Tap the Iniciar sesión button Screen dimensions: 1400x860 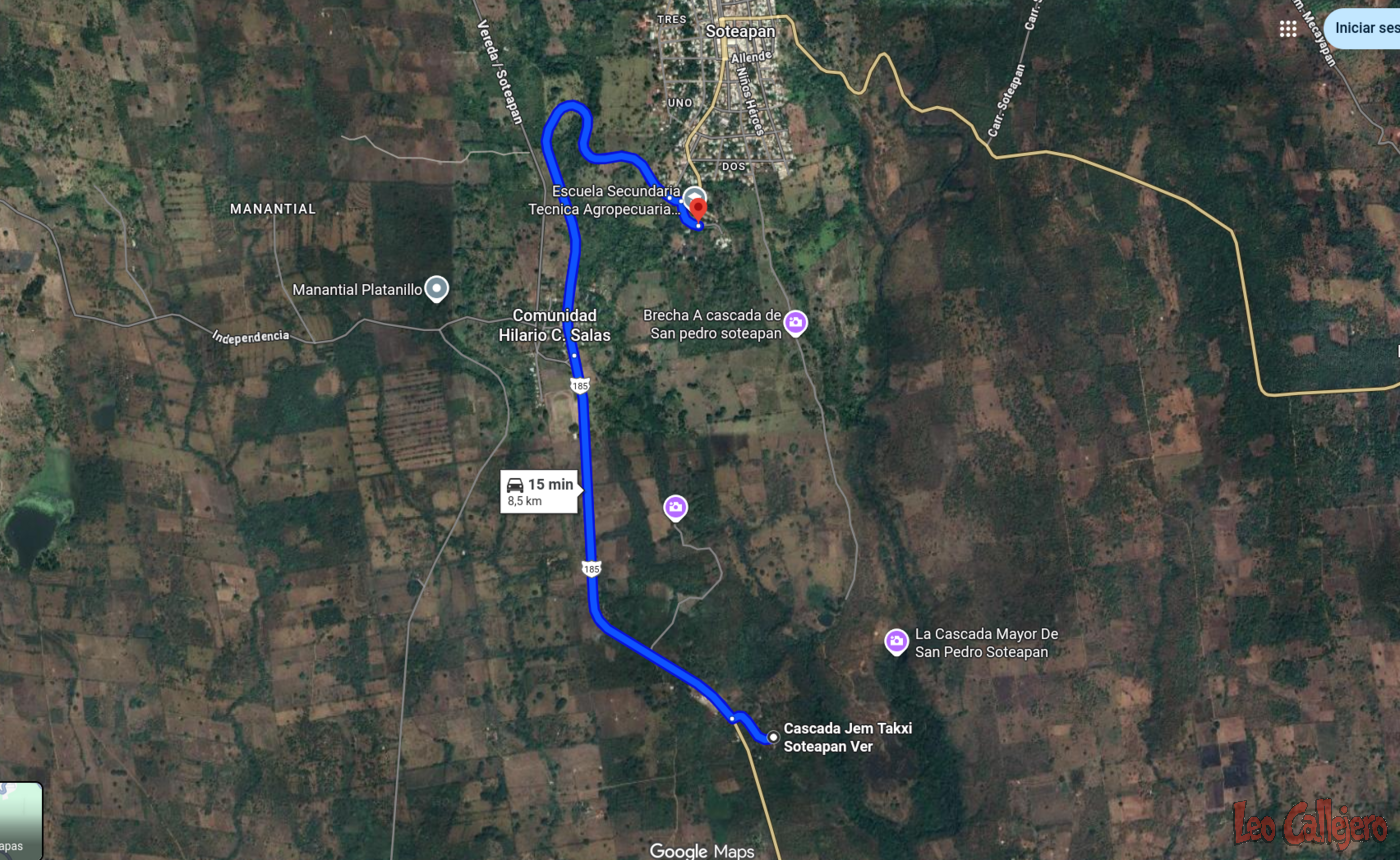click(1366, 28)
